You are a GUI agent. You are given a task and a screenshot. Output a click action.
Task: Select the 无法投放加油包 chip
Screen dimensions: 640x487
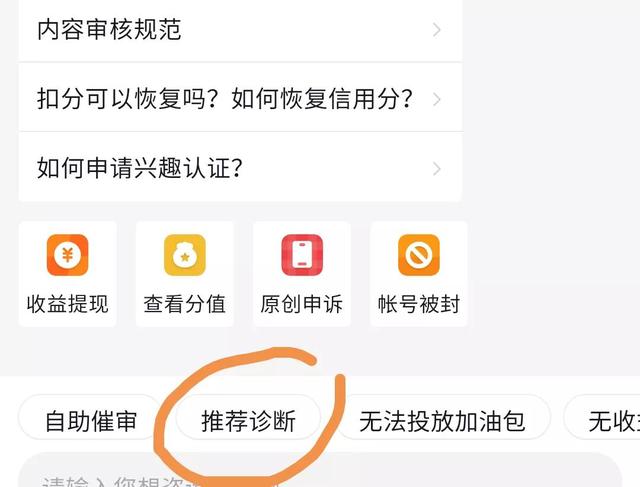tap(442, 421)
